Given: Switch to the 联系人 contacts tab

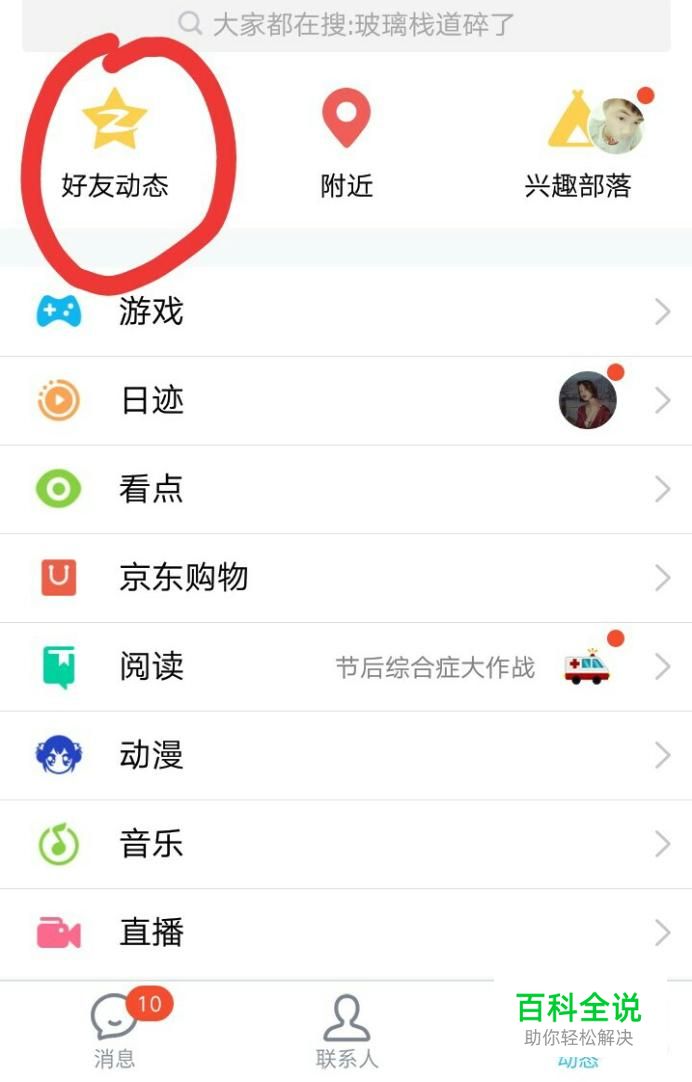Looking at the screenshot, I should [346, 1030].
